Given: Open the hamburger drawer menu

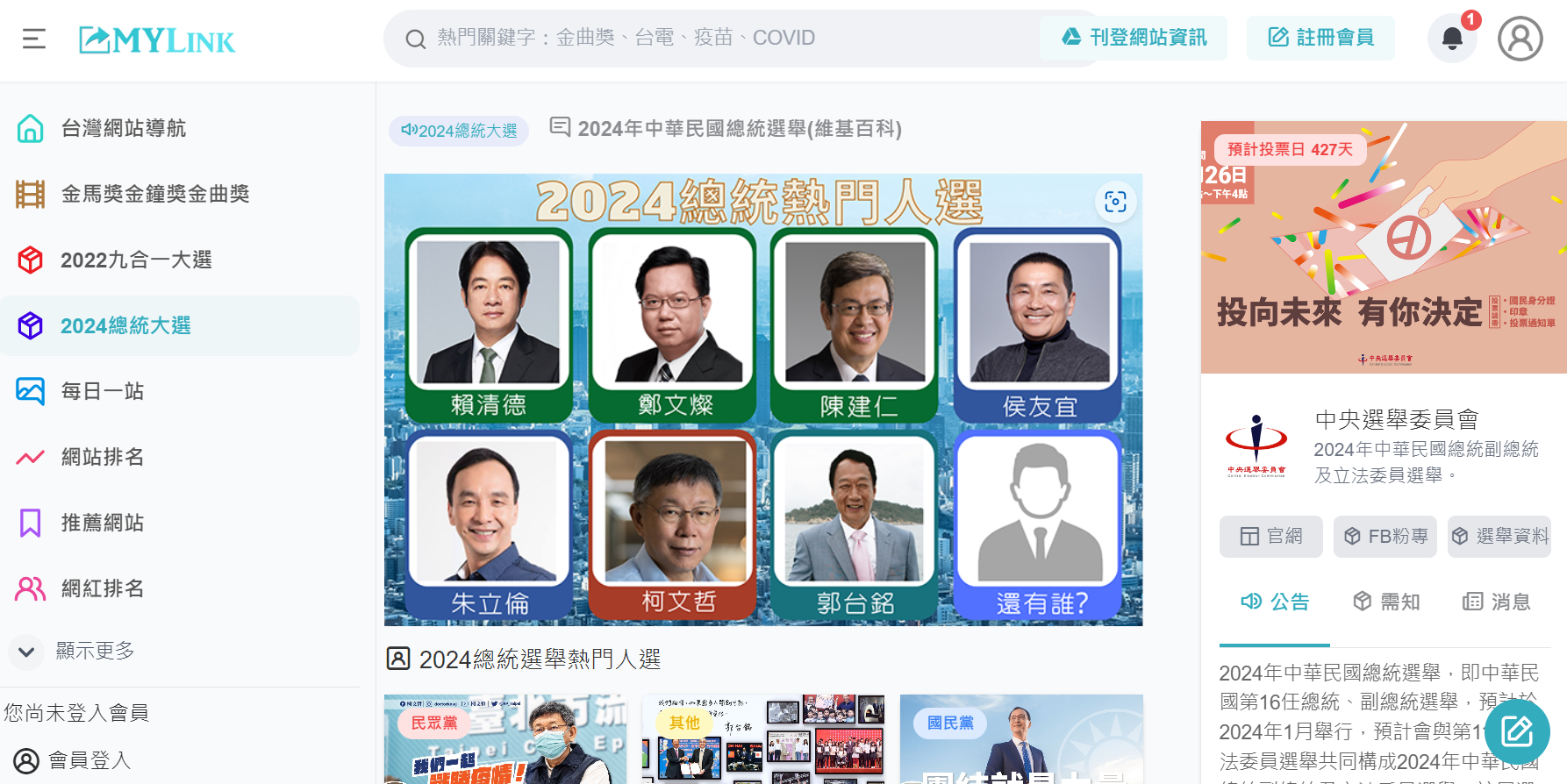Looking at the screenshot, I should 34,39.
